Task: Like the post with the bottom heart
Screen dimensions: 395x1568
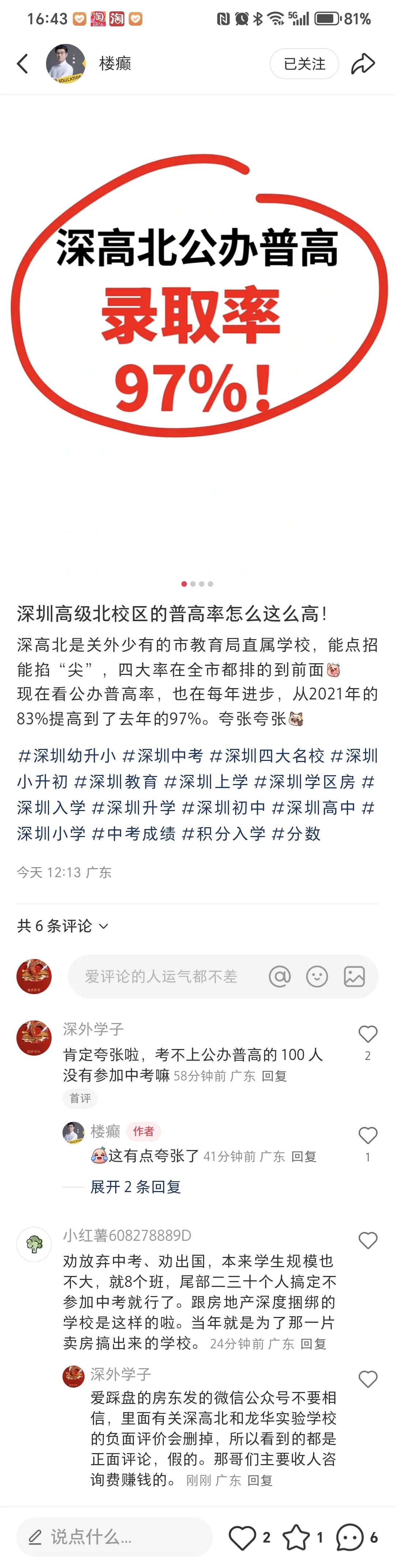Action: (242, 1538)
